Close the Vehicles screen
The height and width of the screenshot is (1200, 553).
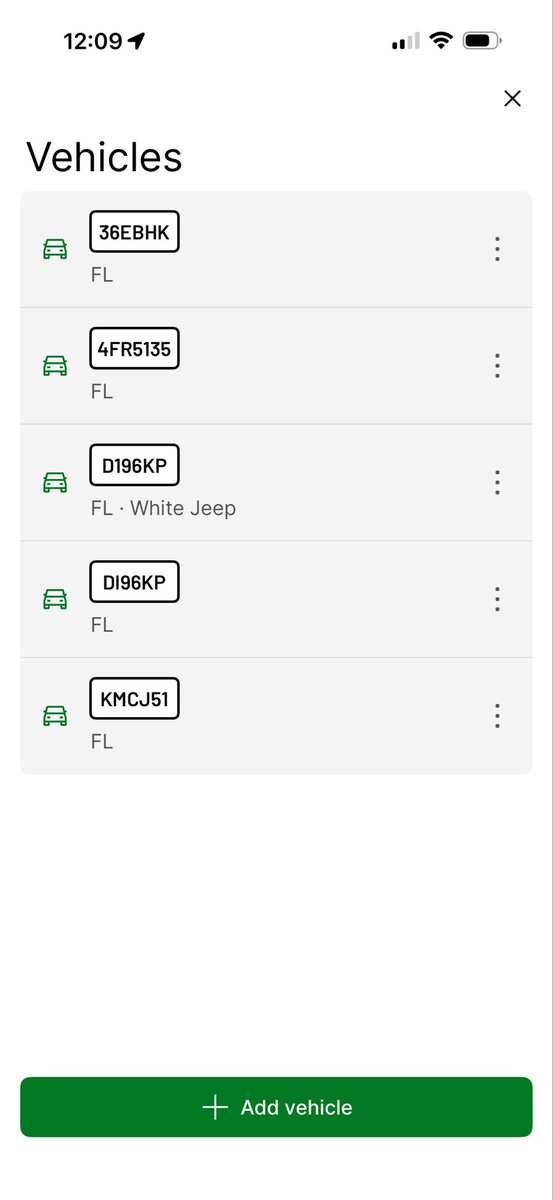click(512, 98)
